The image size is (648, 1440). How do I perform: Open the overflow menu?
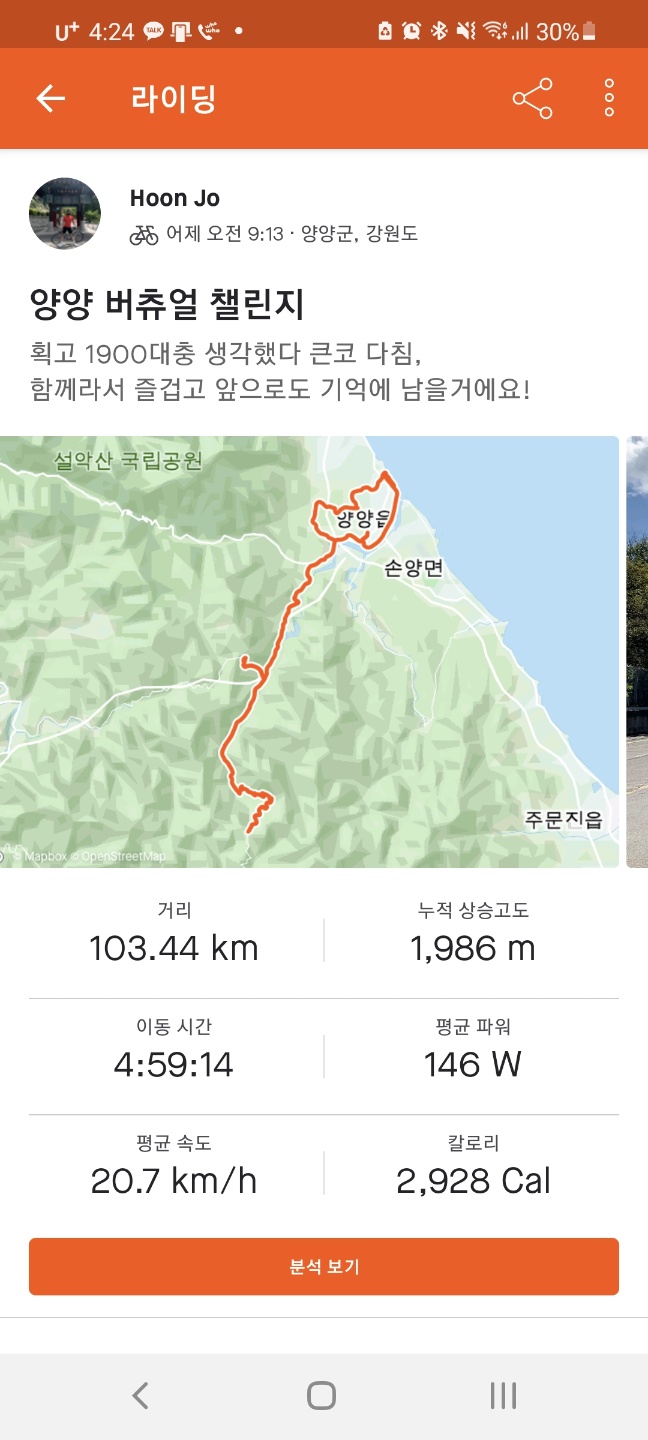[609, 98]
